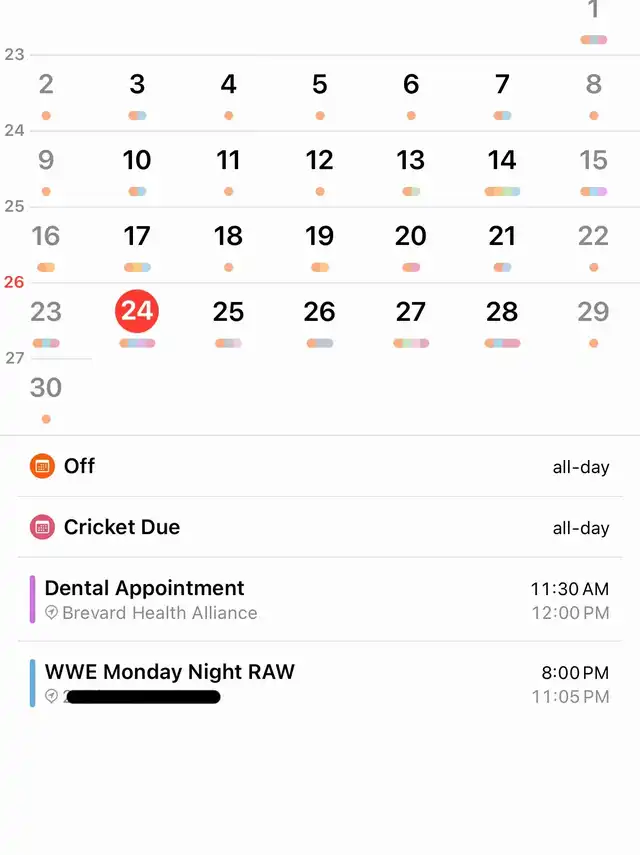
Task: View the Dental Appointment details
Action: pyautogui.click(x=319, y=599)
